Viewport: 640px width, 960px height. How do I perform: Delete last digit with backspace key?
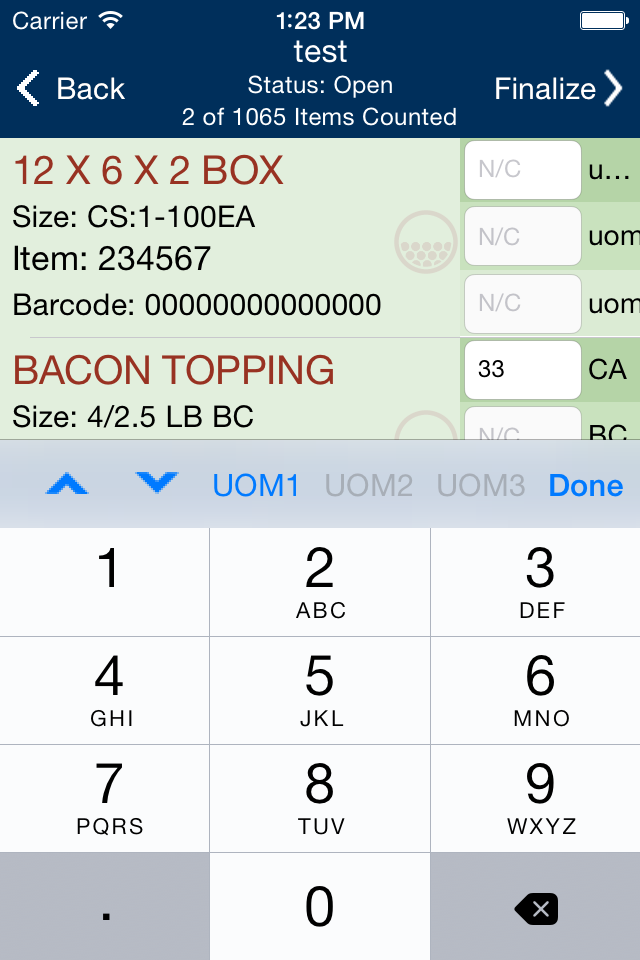click(x=536, y=907)
